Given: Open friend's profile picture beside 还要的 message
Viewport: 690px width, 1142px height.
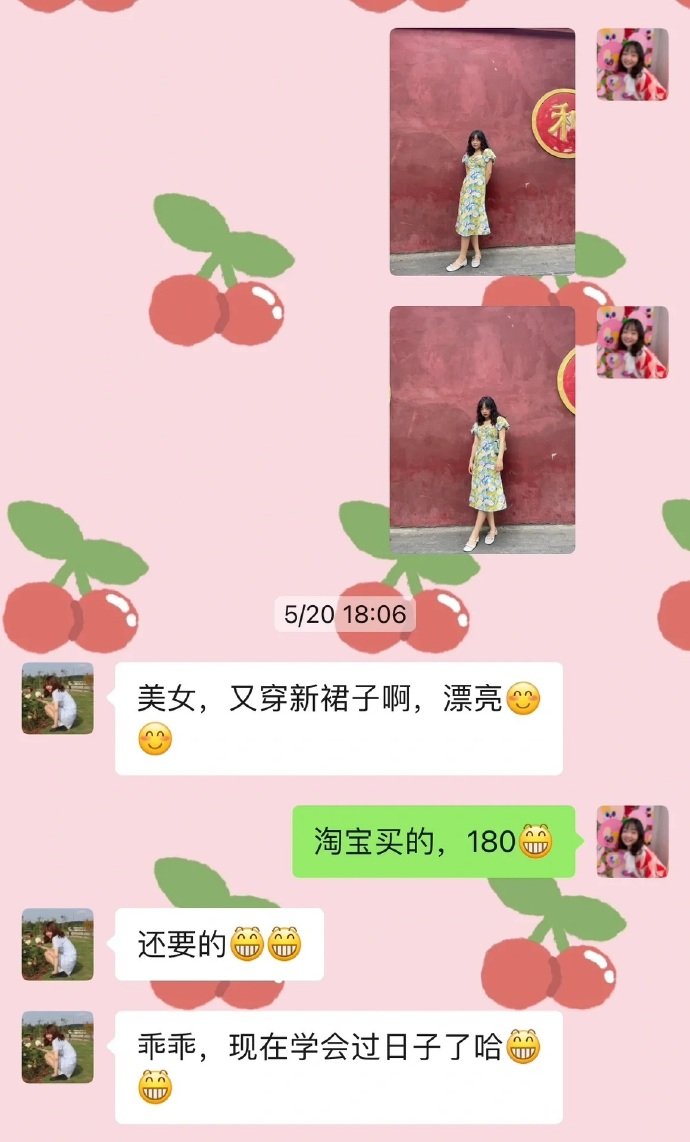Looking at the screenshot, I should pos(58,943).
